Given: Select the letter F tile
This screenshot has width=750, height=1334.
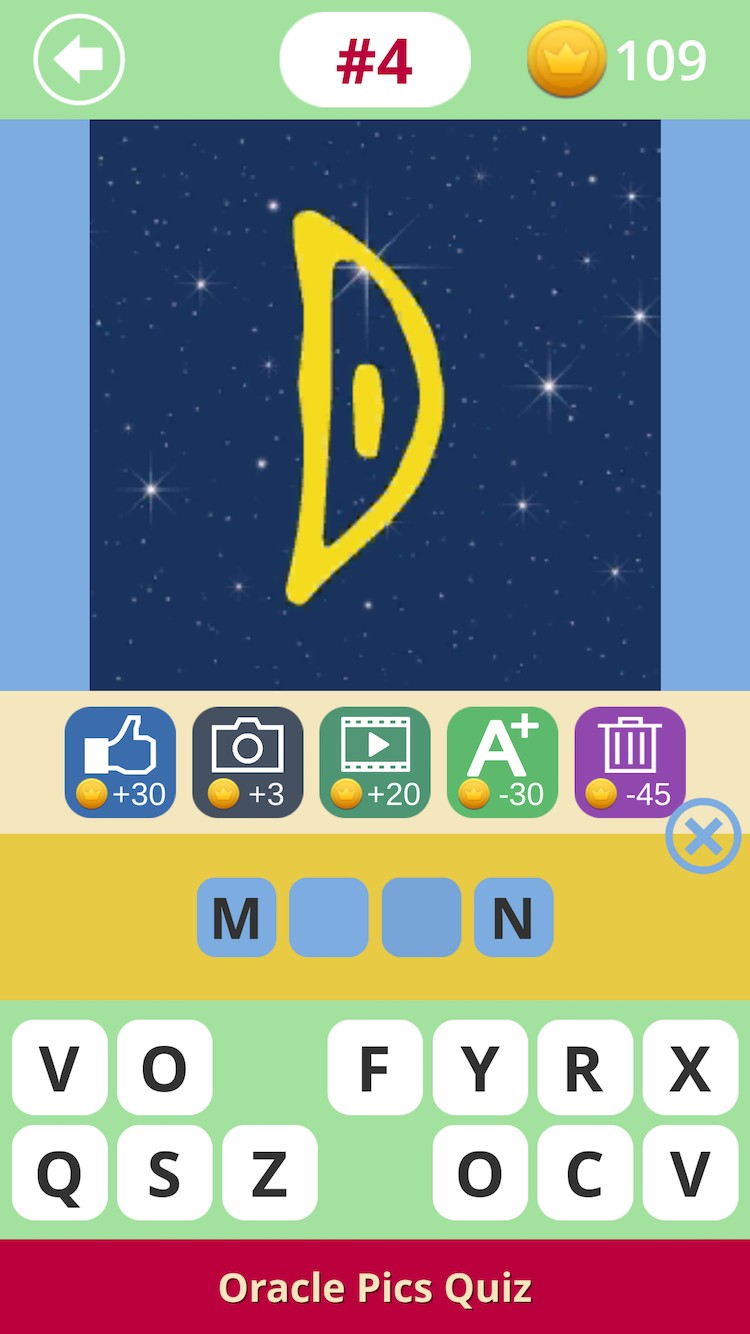Looking at the screenshot, I should pos(375,1068).
